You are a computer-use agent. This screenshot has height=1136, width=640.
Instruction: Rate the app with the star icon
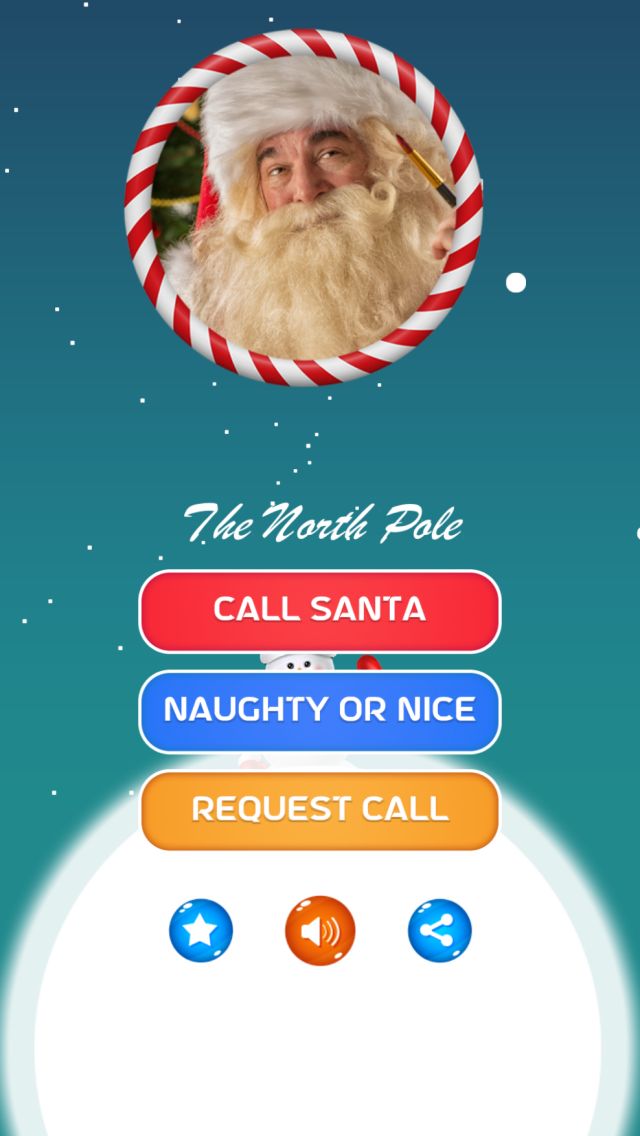point(201,931)
